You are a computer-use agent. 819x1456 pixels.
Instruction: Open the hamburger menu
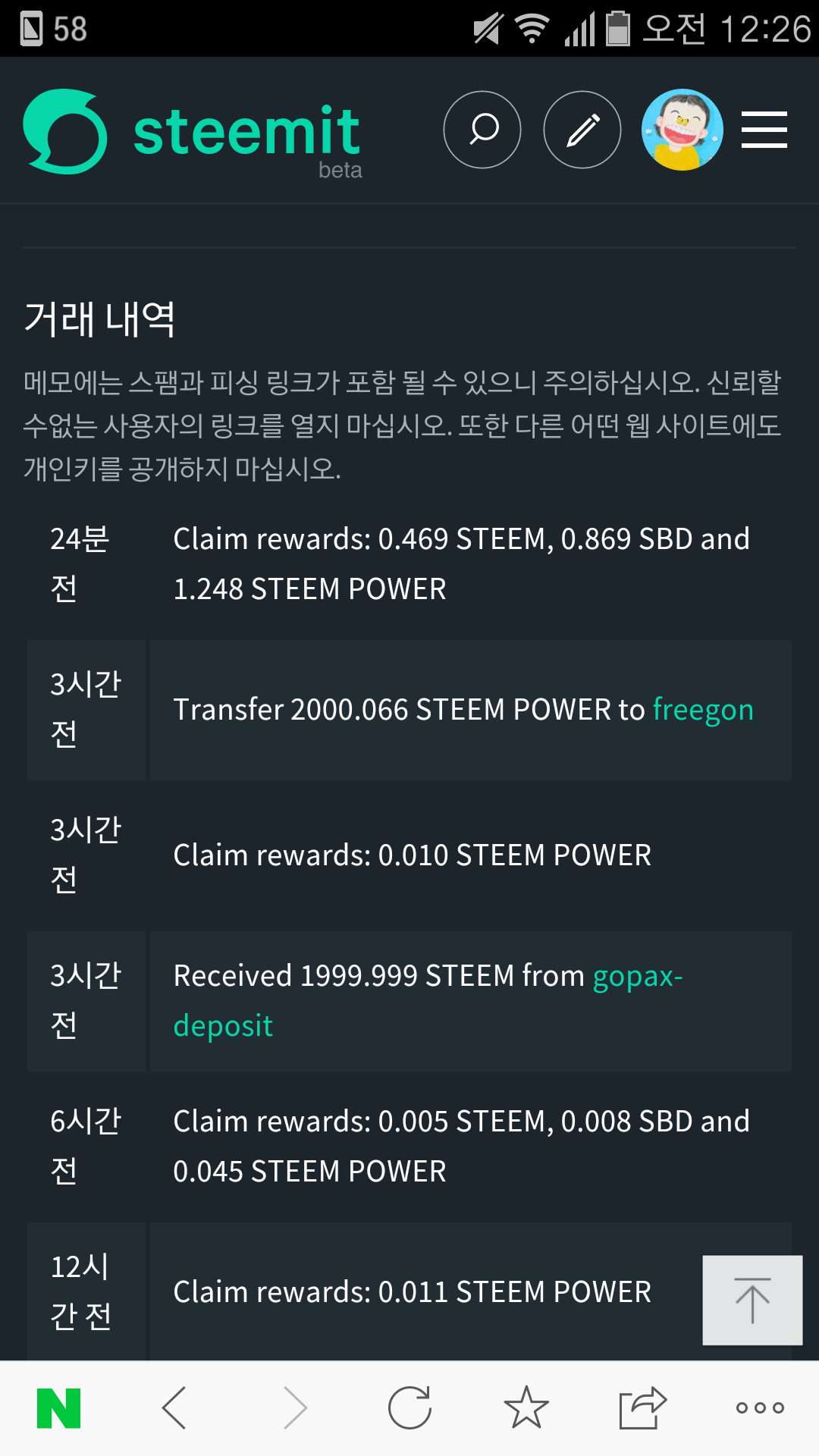click(764, 130)
